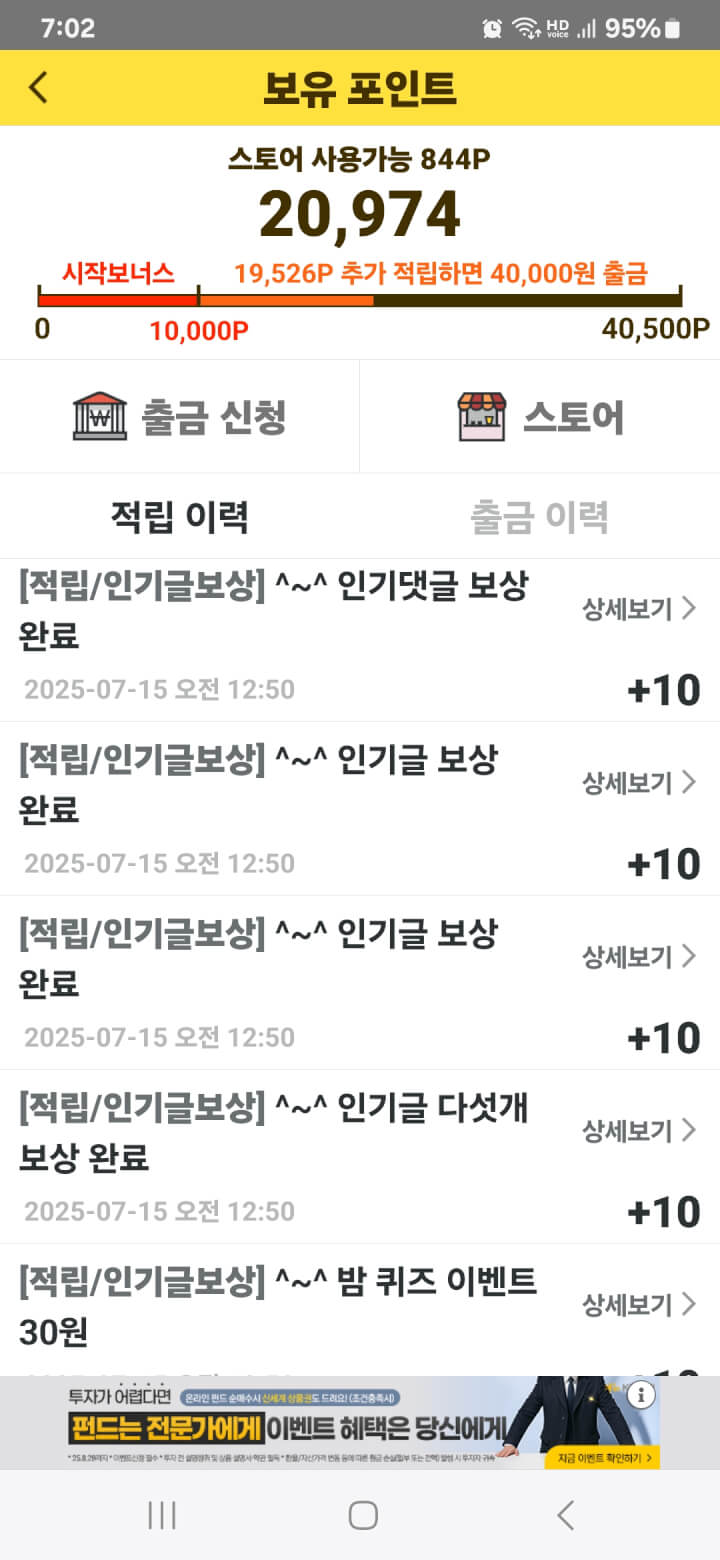The image size is (720, 1560).
Task: Go back using the top-left arrow
Action: point(38,88)
